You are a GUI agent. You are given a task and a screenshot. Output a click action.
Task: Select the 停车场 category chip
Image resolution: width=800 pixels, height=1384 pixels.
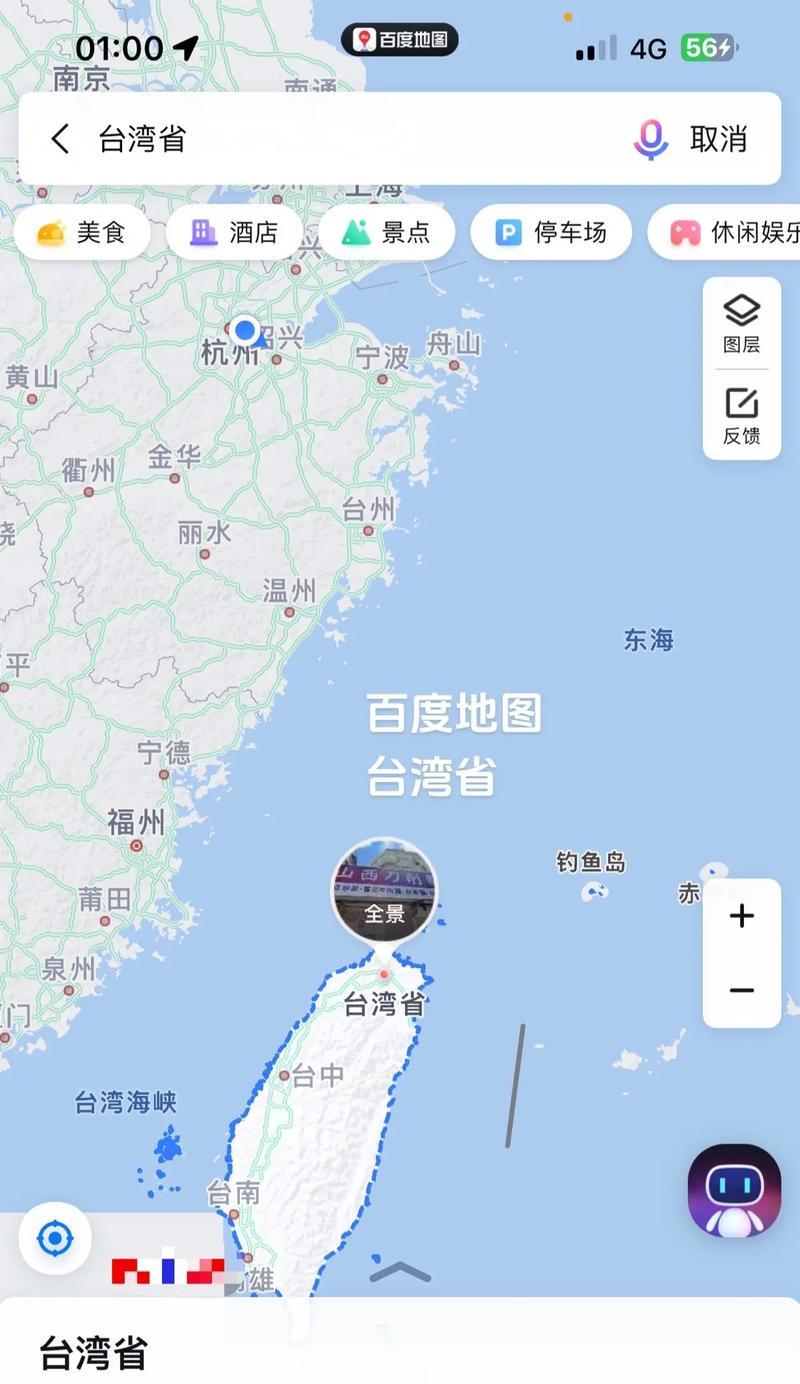tap(551, 233)
